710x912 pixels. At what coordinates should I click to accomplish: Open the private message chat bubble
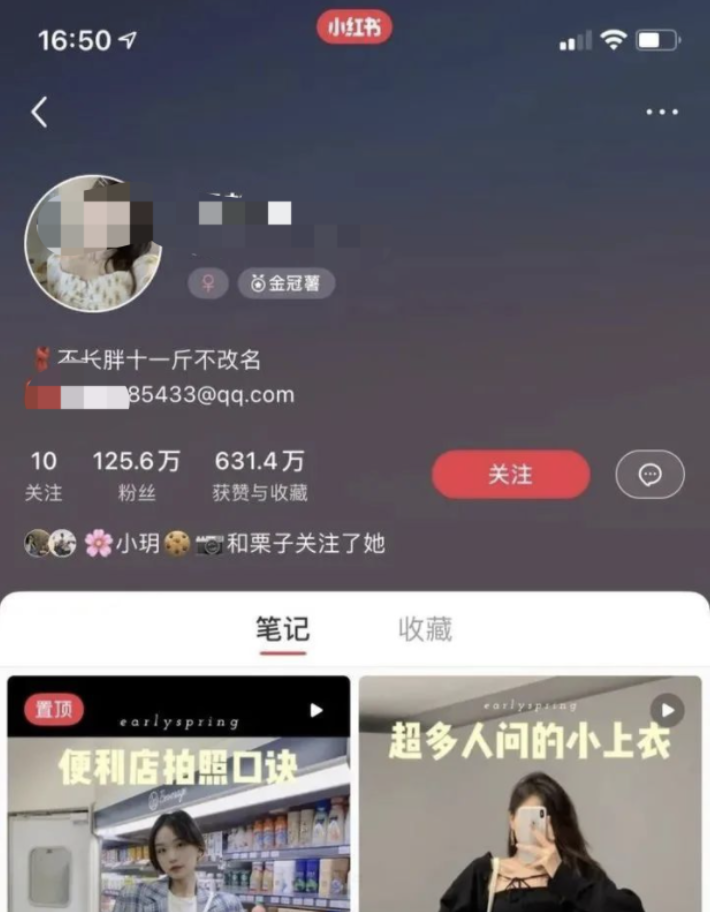(650, 474)
